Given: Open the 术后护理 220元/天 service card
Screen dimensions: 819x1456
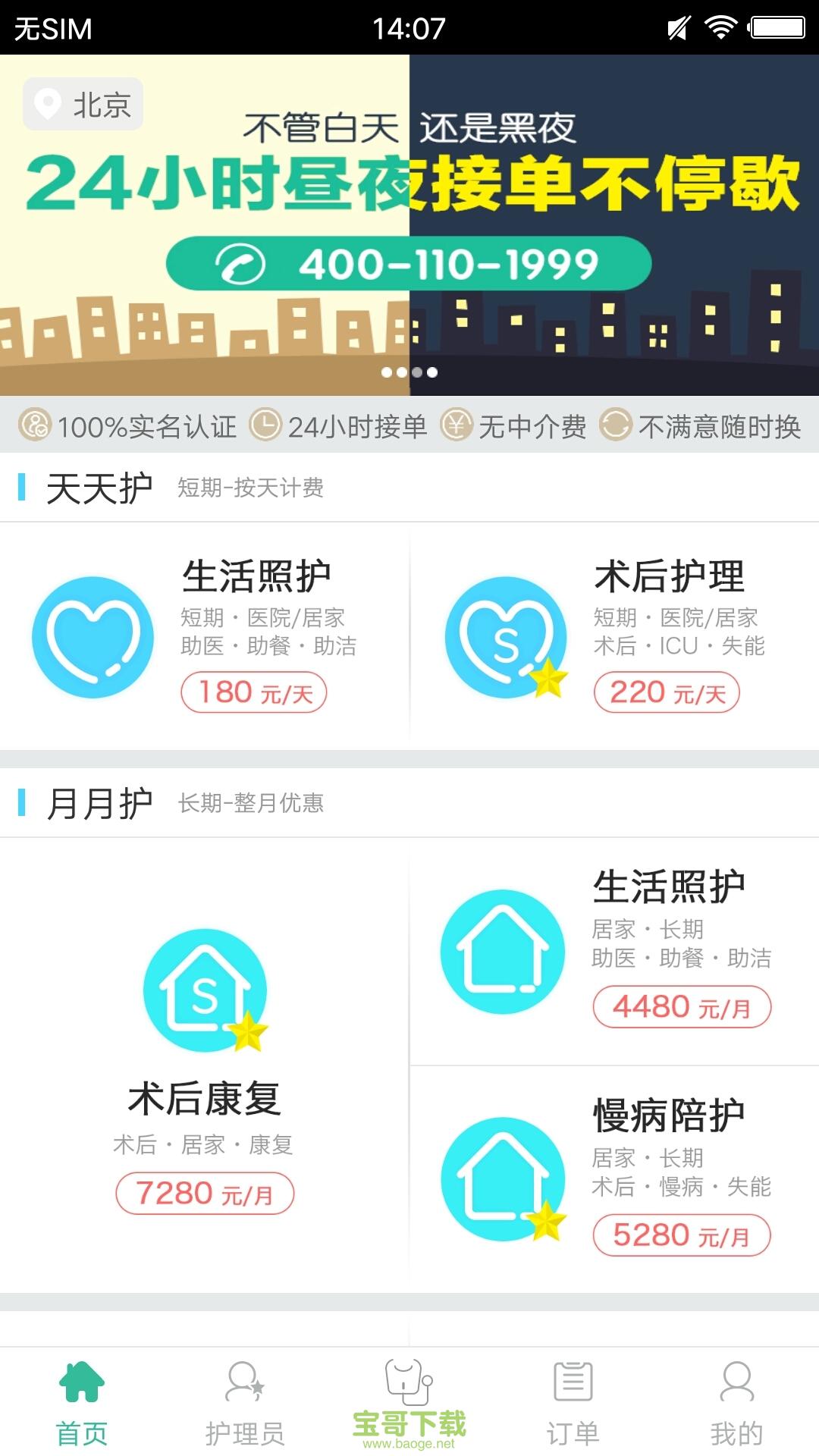Looking at the screenshot, I should pos(614,637).
